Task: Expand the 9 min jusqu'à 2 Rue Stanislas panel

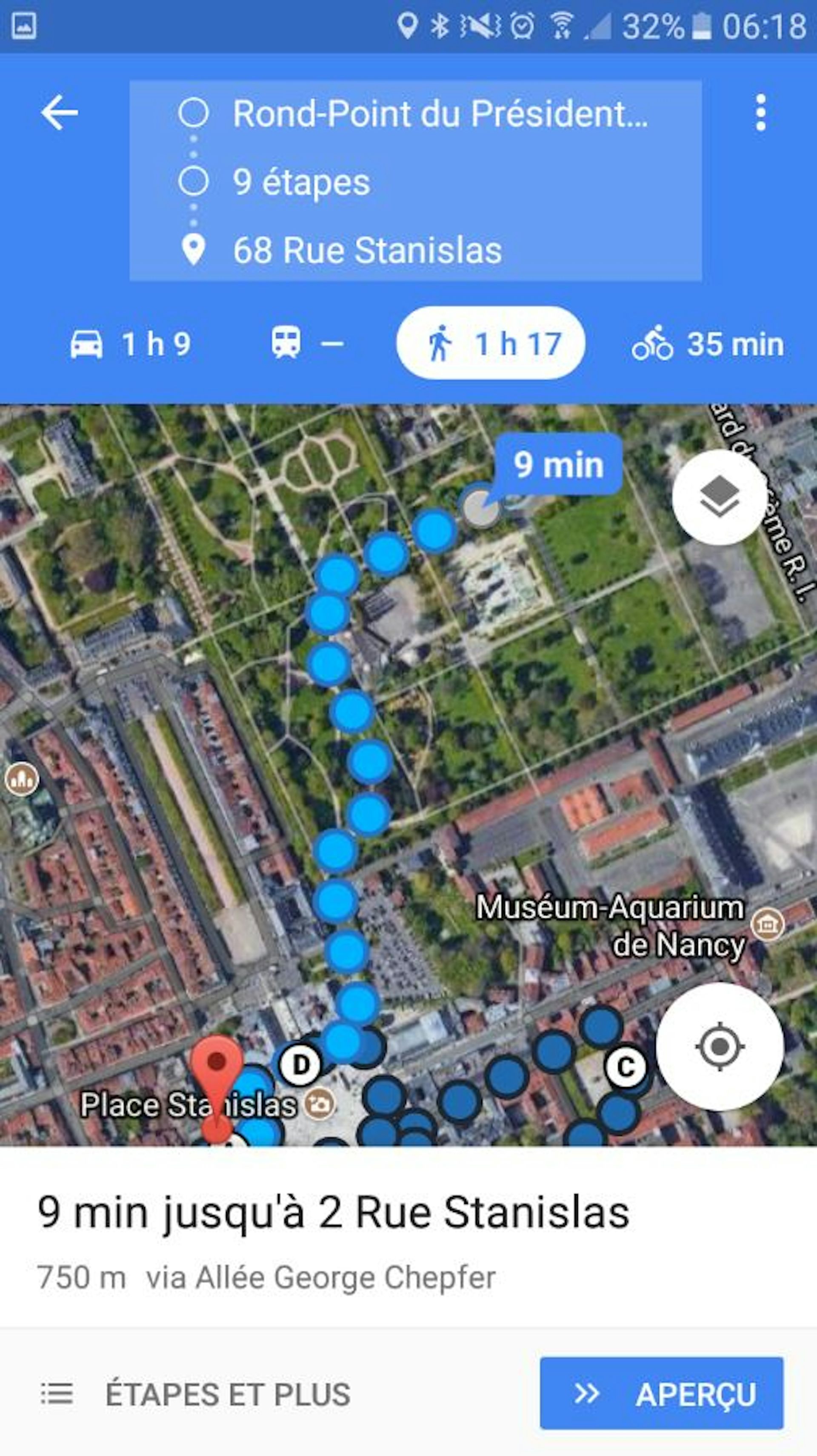Action: 333,1238
